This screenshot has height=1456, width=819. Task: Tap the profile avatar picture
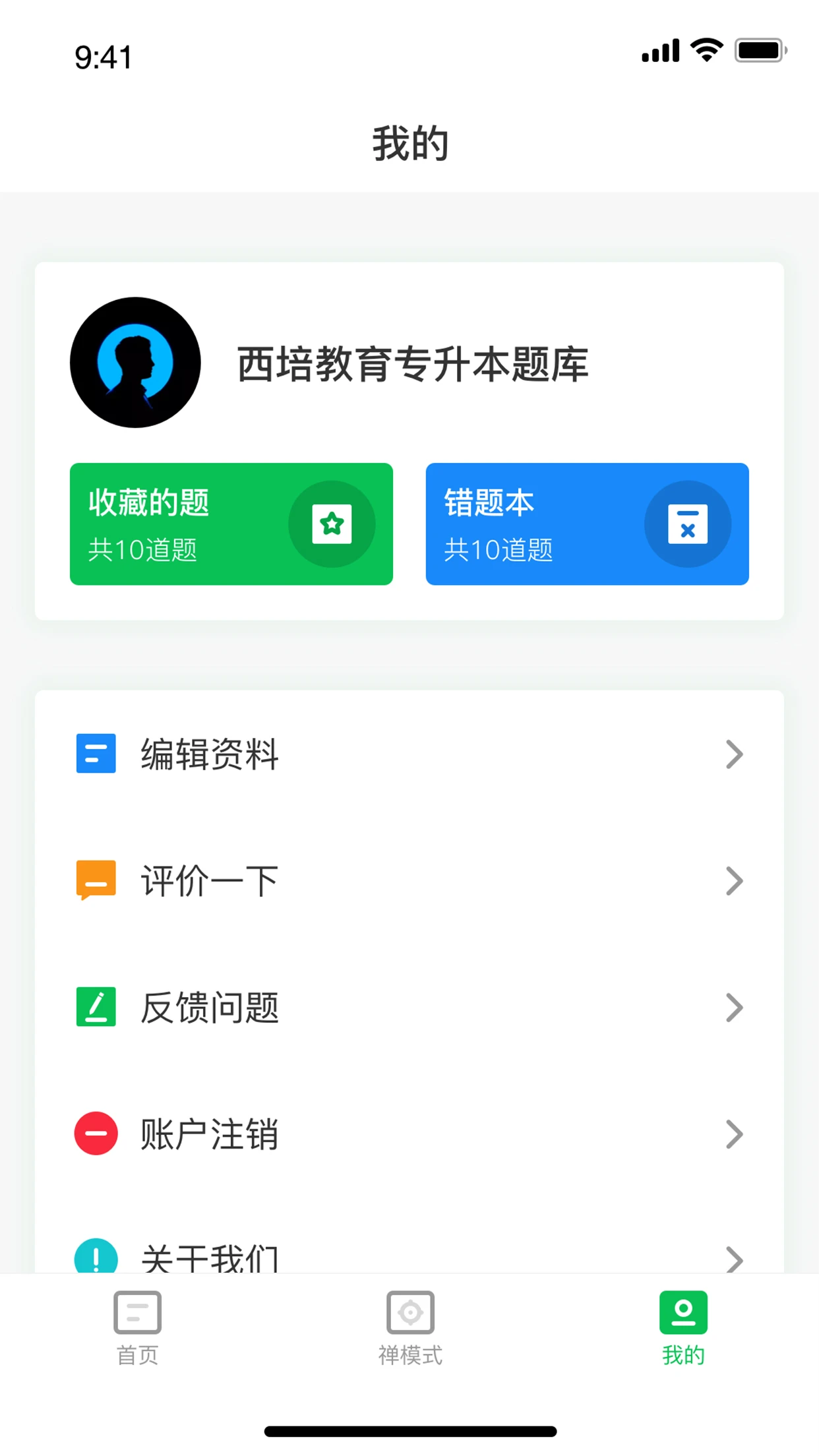135,362
